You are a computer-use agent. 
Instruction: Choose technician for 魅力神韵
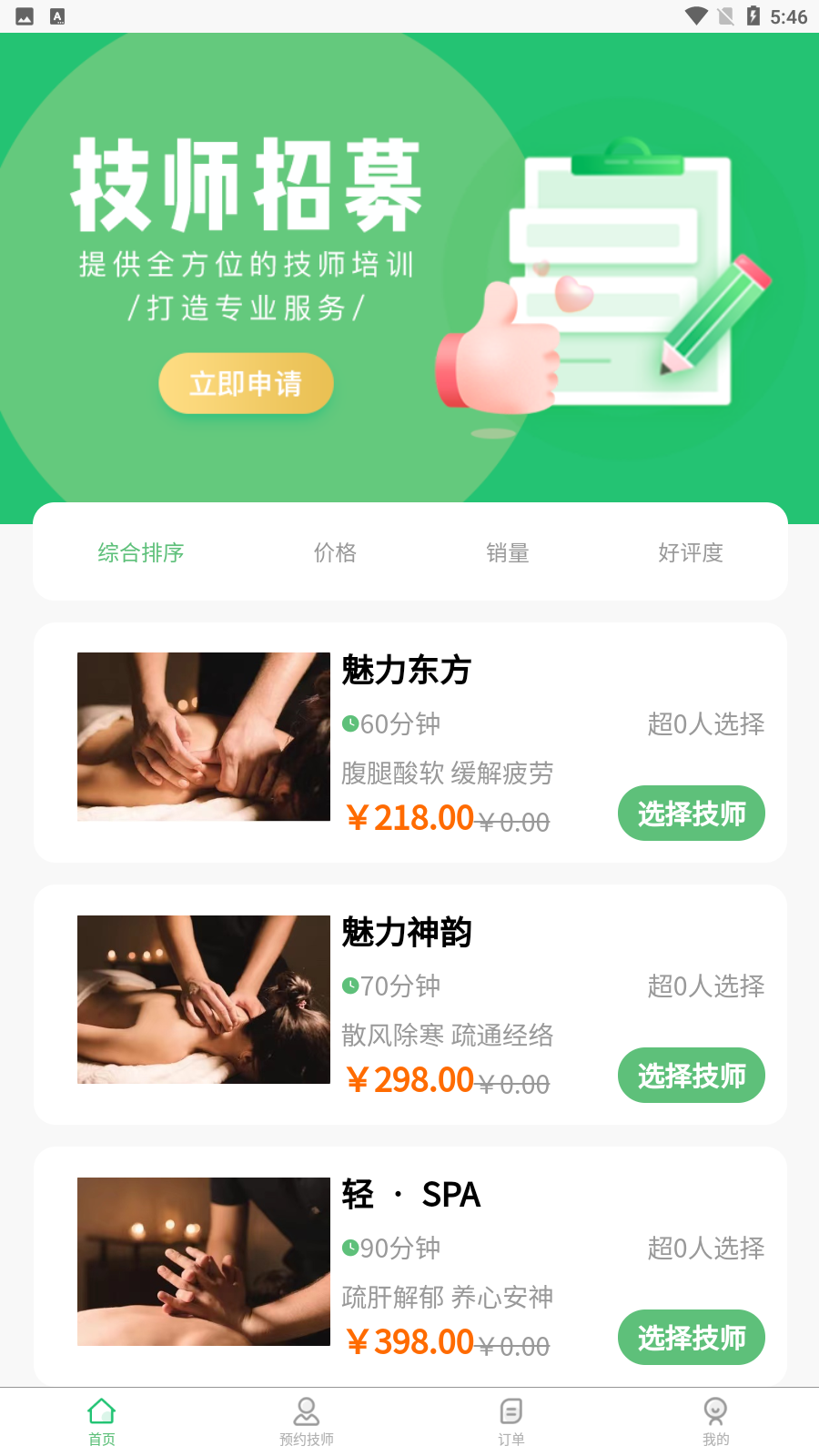click(x=691, y=1076)
